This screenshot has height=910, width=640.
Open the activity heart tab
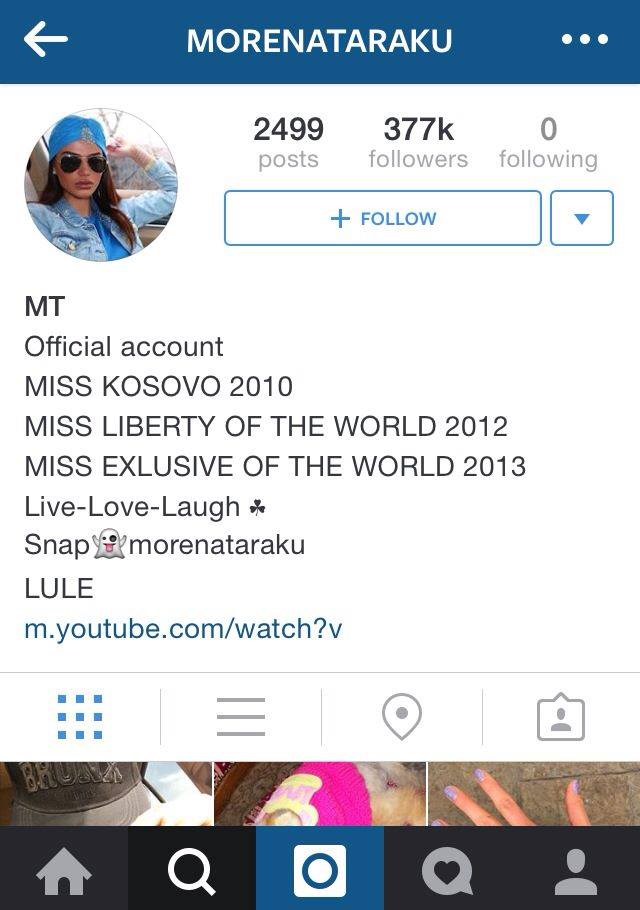(x=447, y=869)
